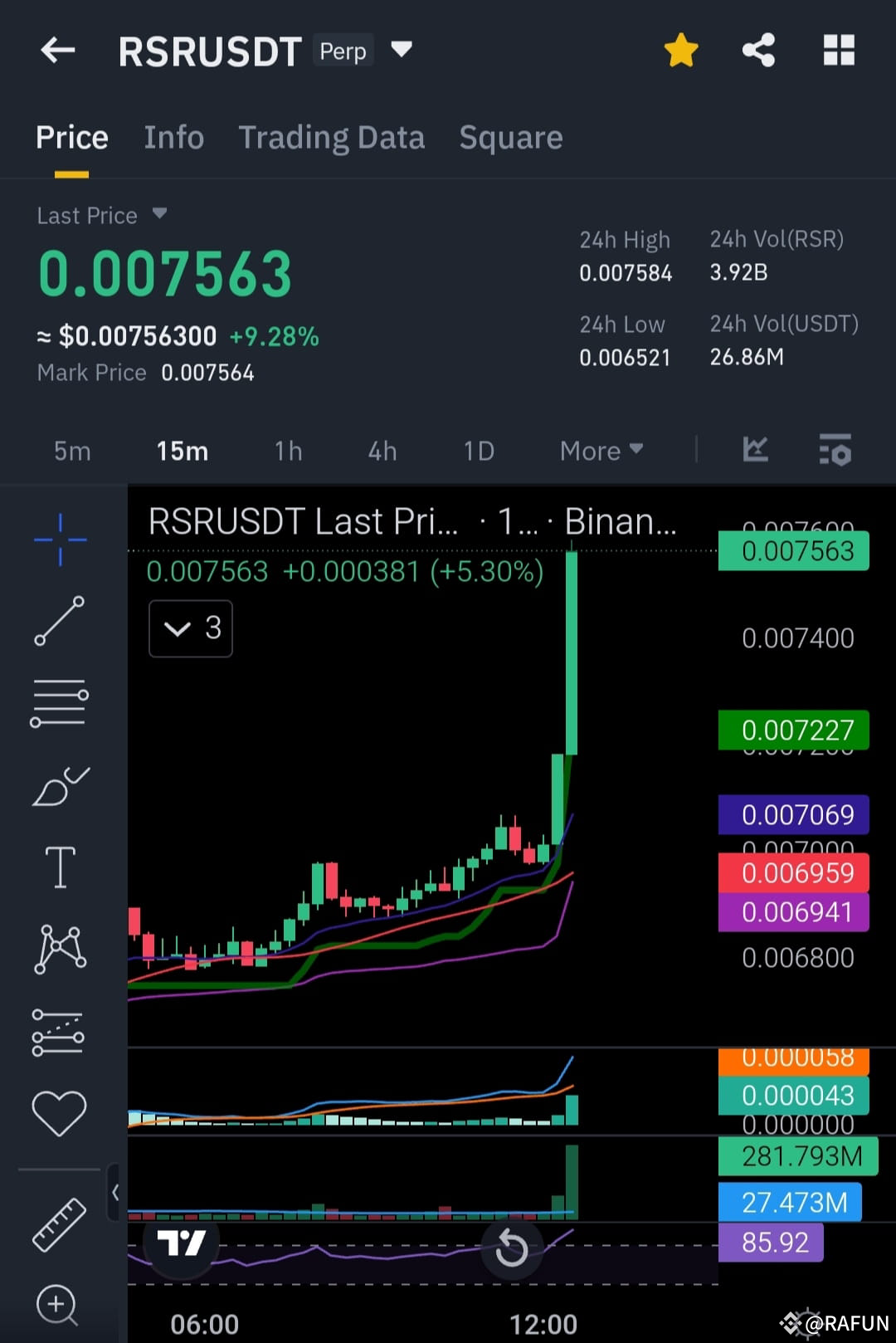896x1343 pixels.
Task: Select the text annotation tool
Action: point(59,866)
